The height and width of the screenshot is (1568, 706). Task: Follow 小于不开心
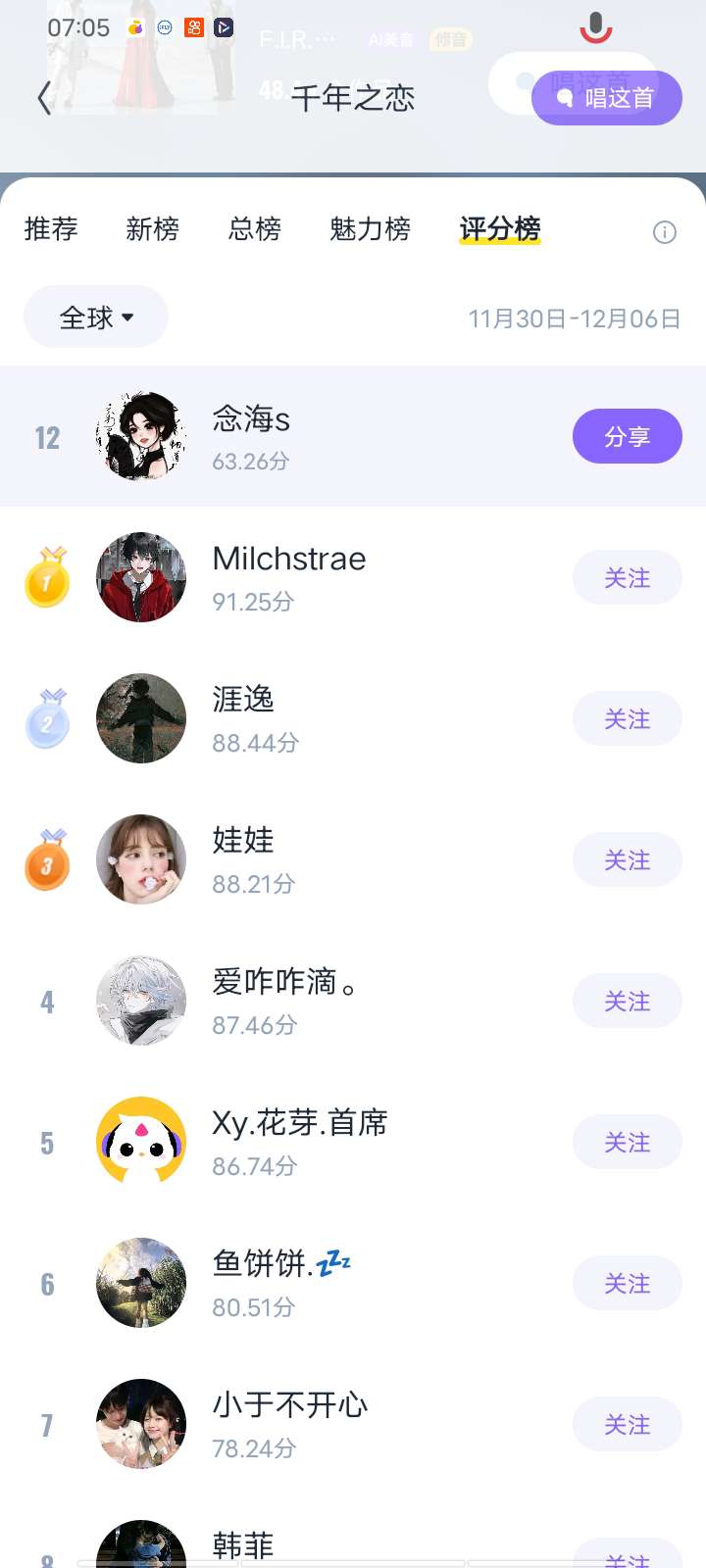tap(627, 1425)
